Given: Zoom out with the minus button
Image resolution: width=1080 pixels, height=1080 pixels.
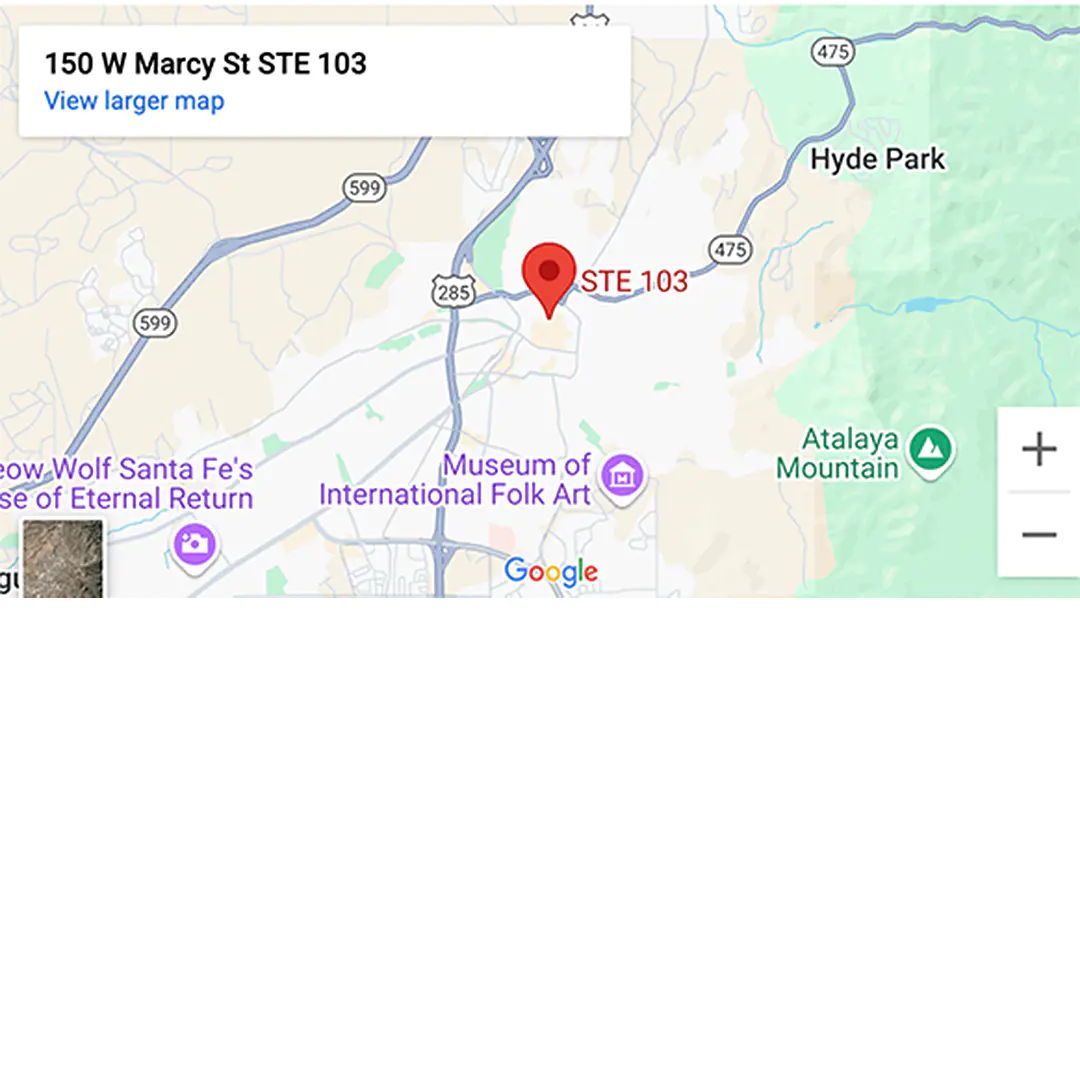Looking at the screenshot, I should click(1038, 535).
